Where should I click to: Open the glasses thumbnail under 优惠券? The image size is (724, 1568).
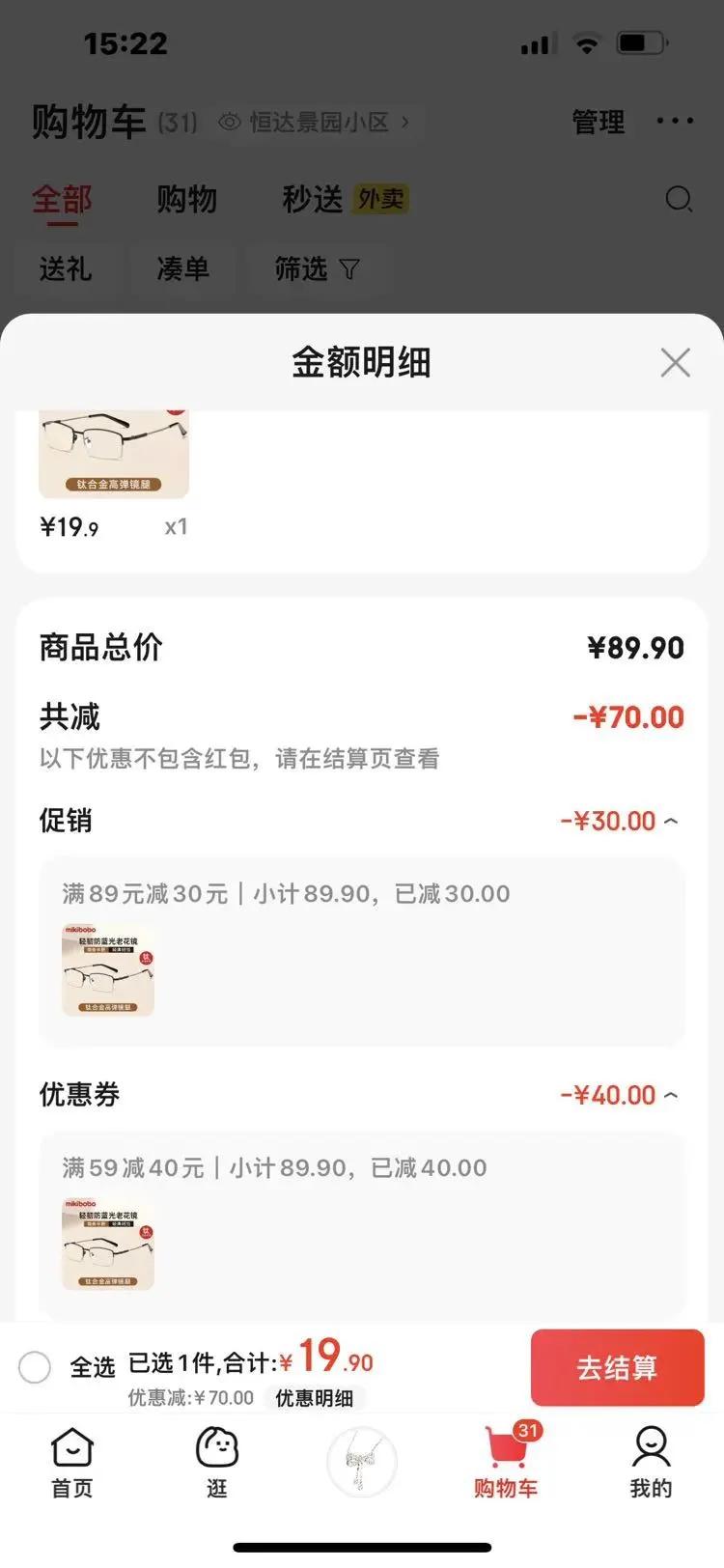click(x=108, y=1245)
